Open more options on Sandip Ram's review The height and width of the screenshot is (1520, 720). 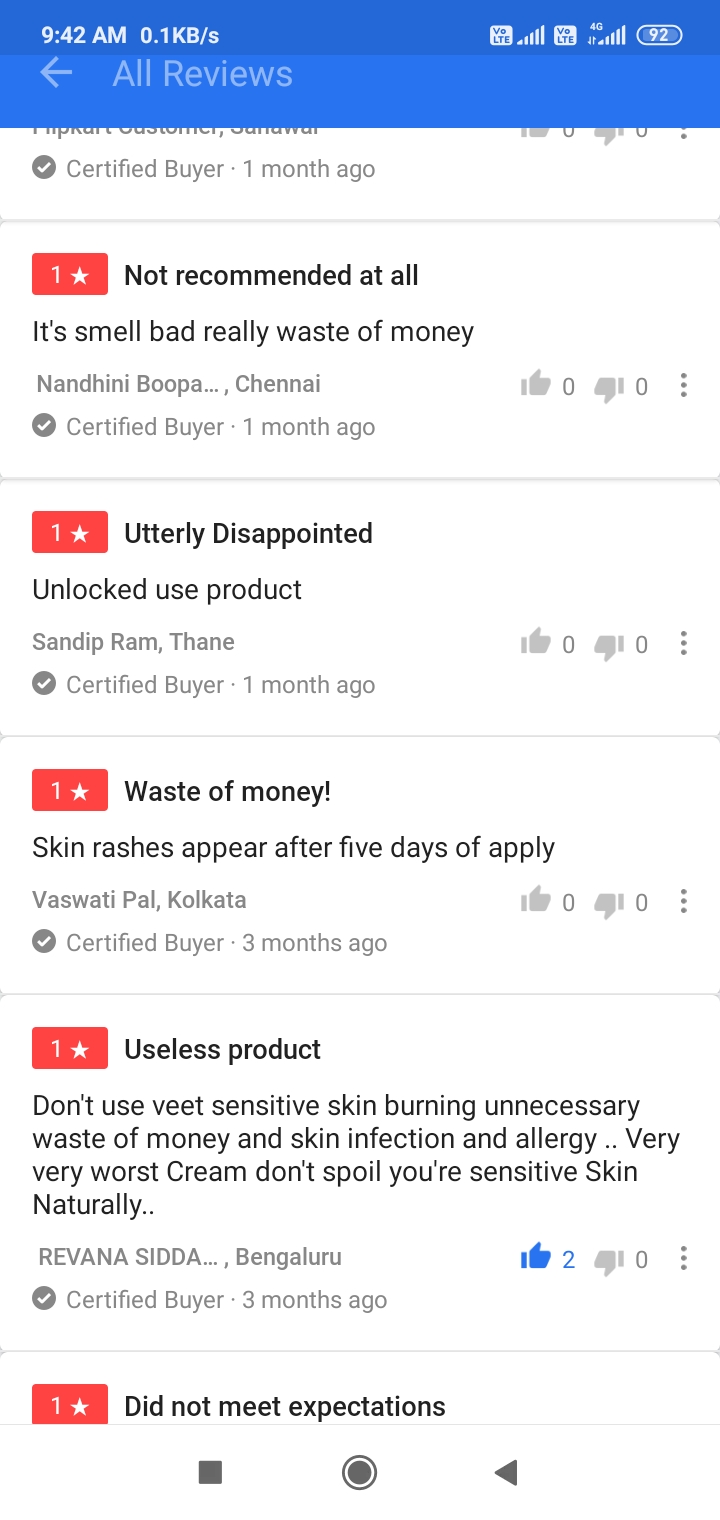pyautogui.click(x=683, y=643)
